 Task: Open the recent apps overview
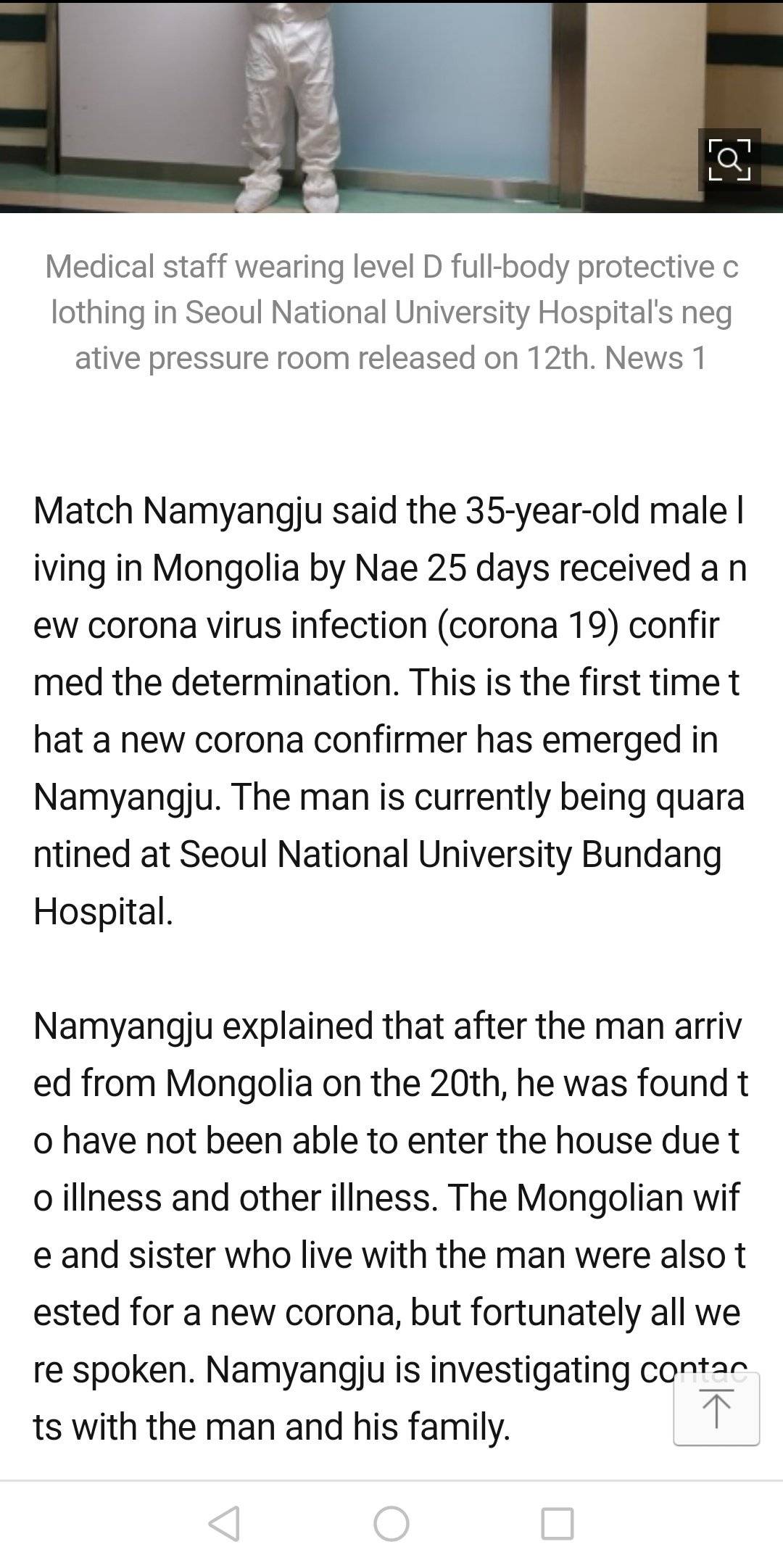(558, 1523)
